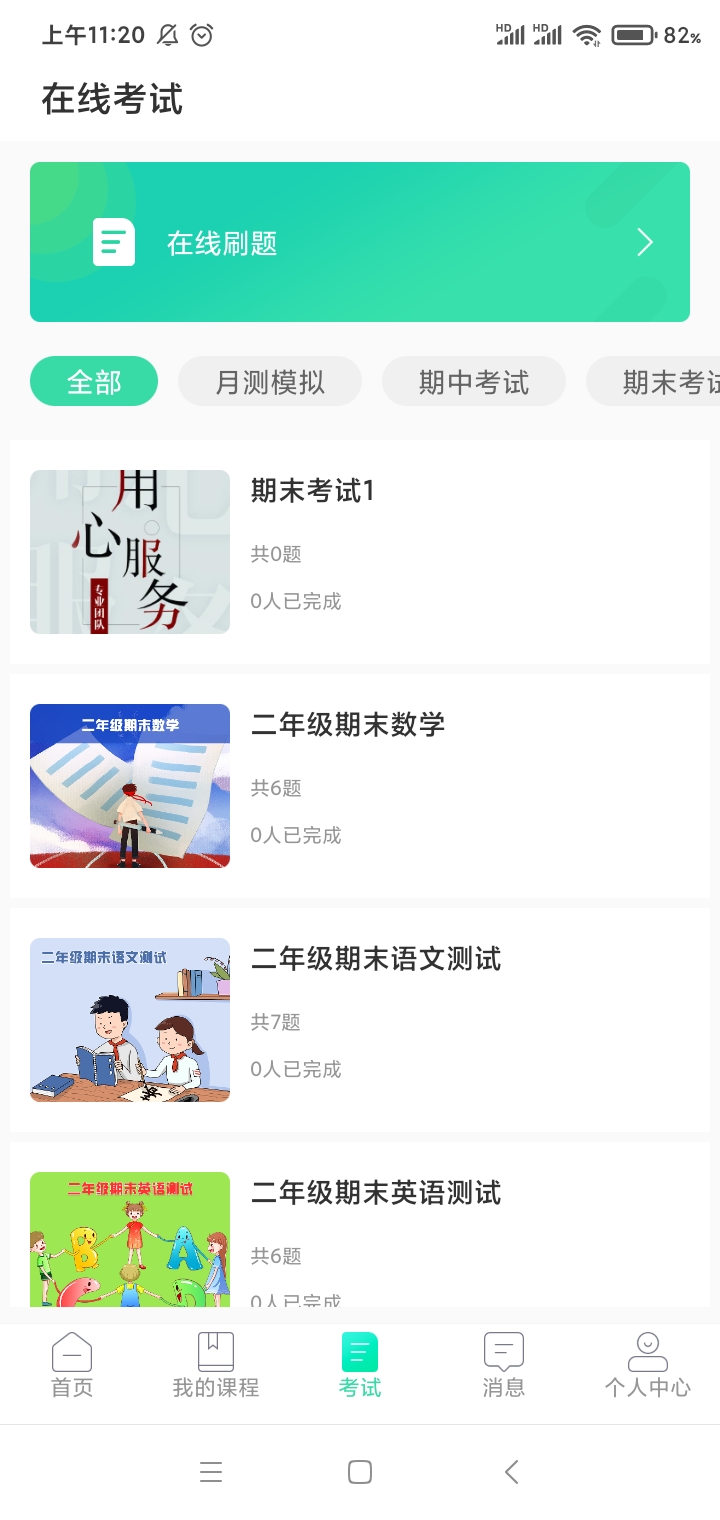Show 期中考试 category exams

click(474, 381)
